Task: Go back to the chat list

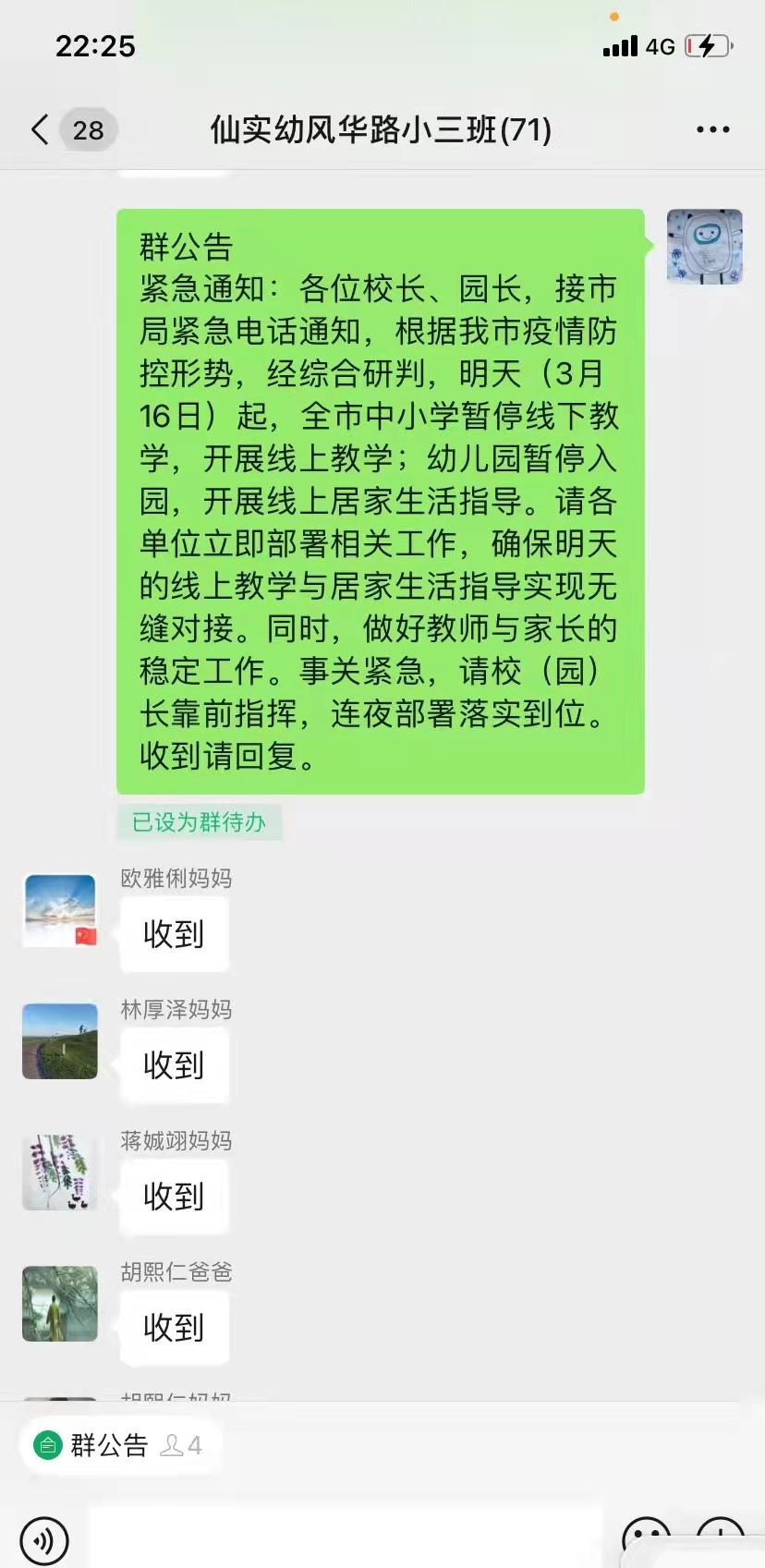Action: 41,129
